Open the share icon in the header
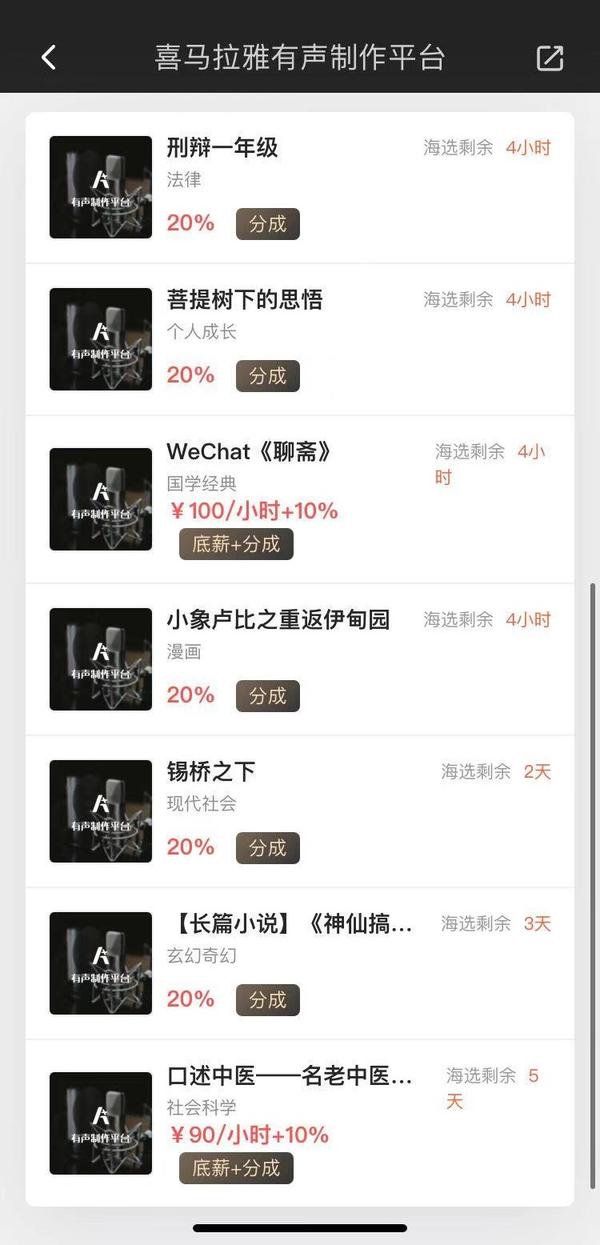 (550, 58)
